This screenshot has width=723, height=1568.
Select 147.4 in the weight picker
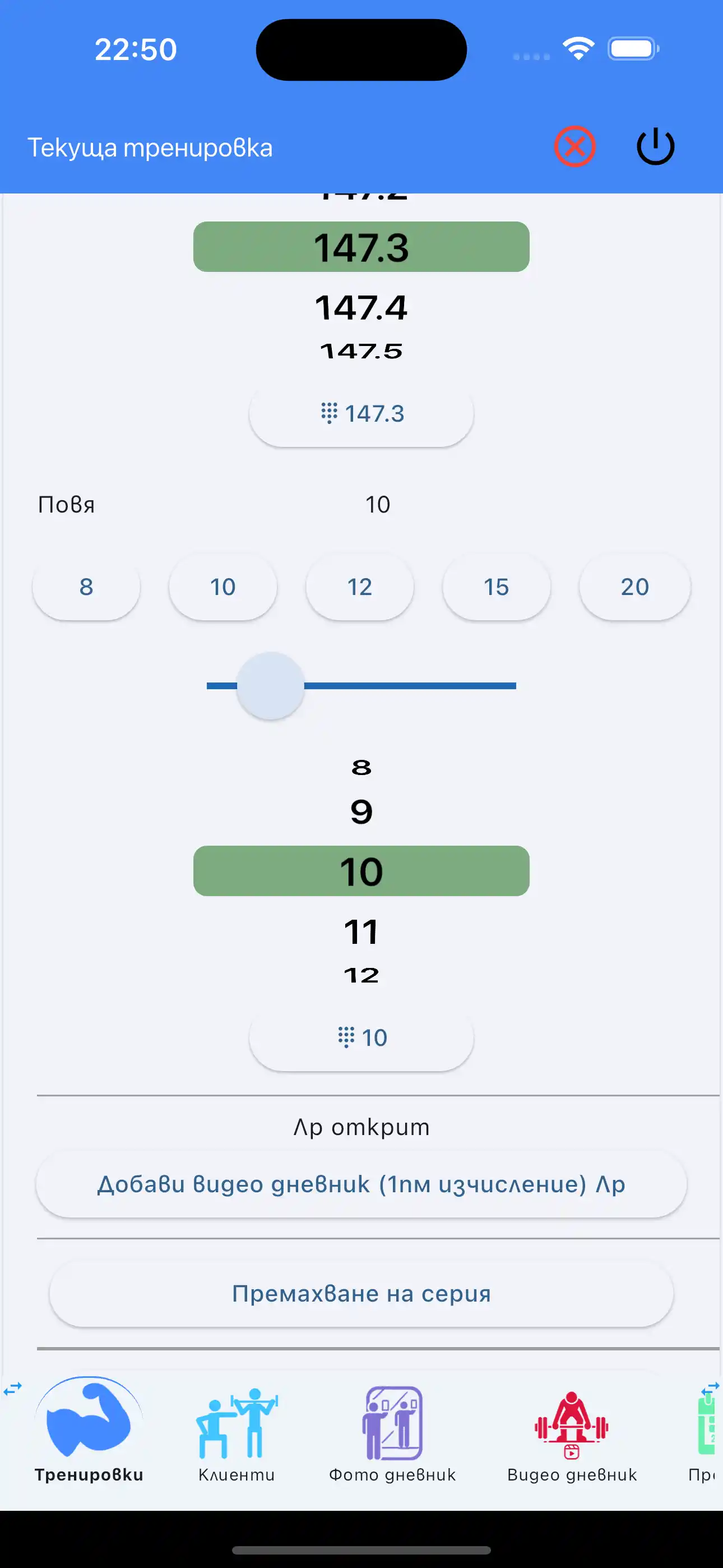coord(361,308)
